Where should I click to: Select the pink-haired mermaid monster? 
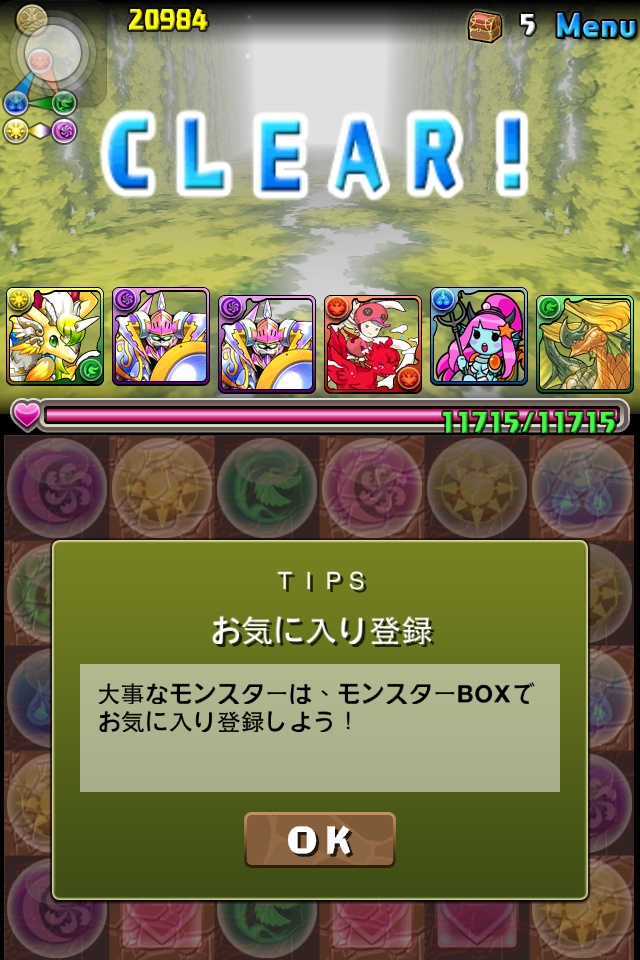coord(479,337)
